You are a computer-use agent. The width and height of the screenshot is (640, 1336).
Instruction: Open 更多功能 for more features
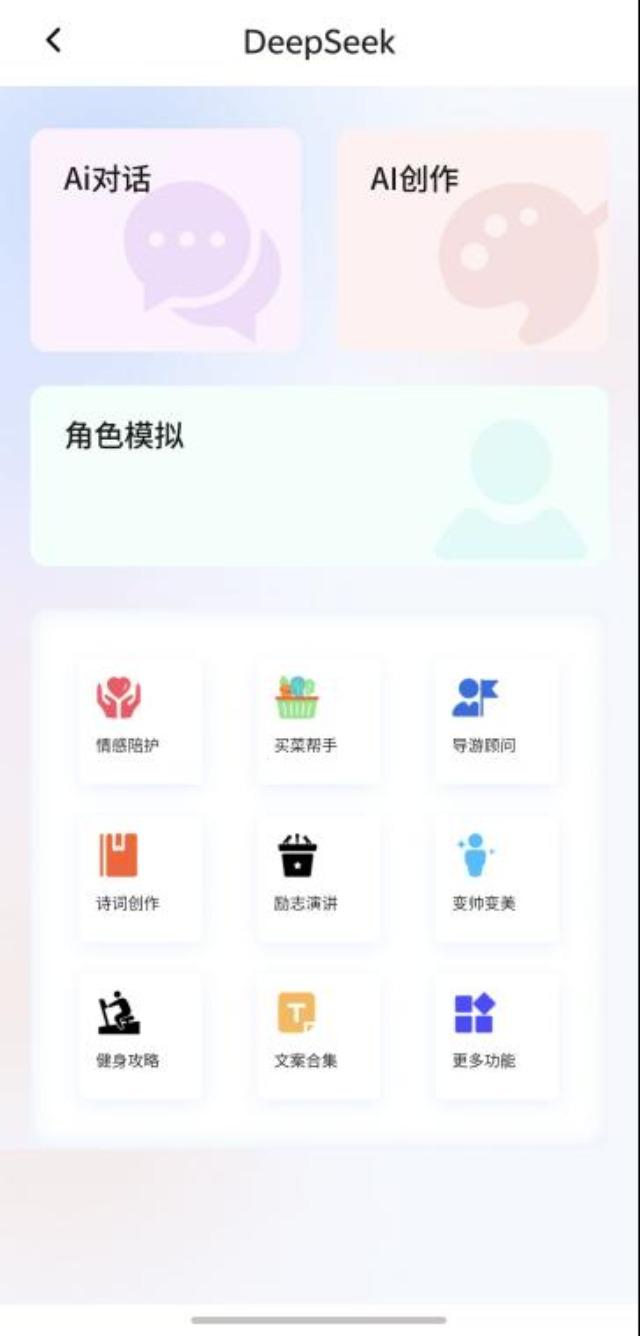click(496, 1036)
